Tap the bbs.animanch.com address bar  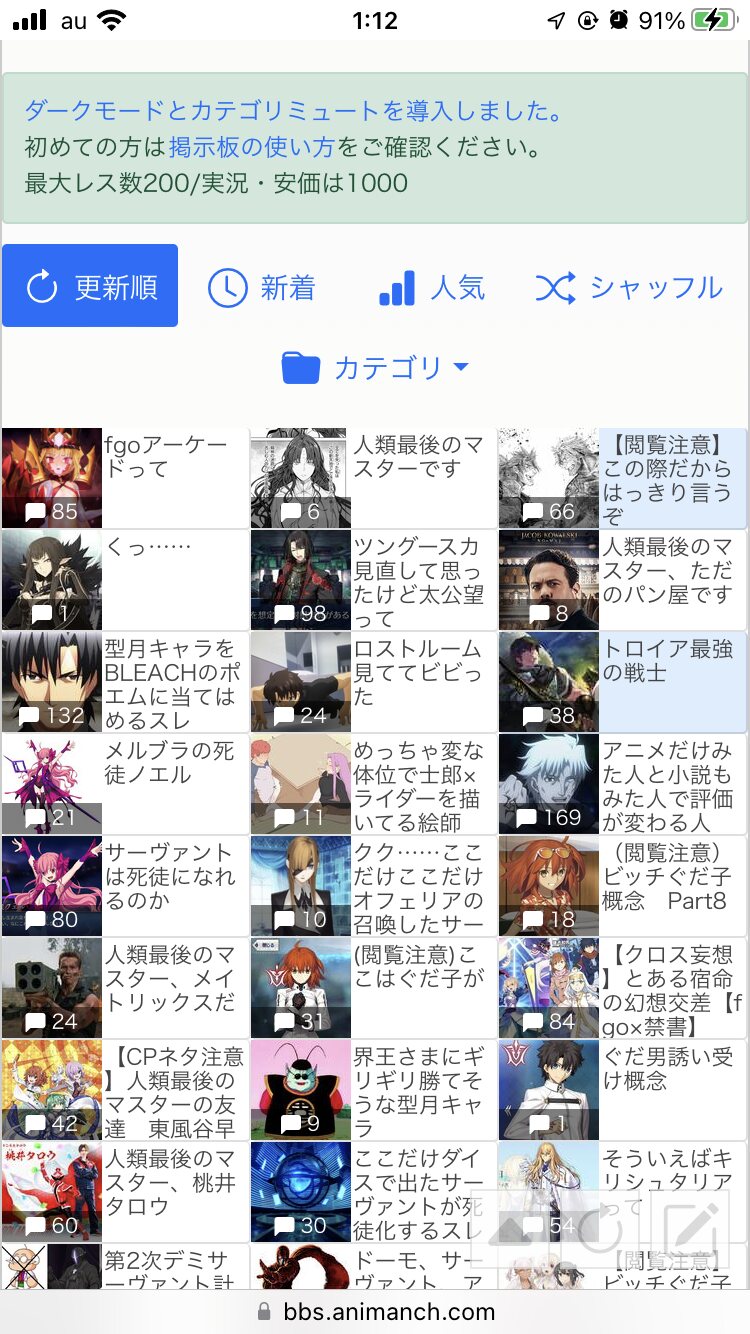click(x=375, y=1312)
